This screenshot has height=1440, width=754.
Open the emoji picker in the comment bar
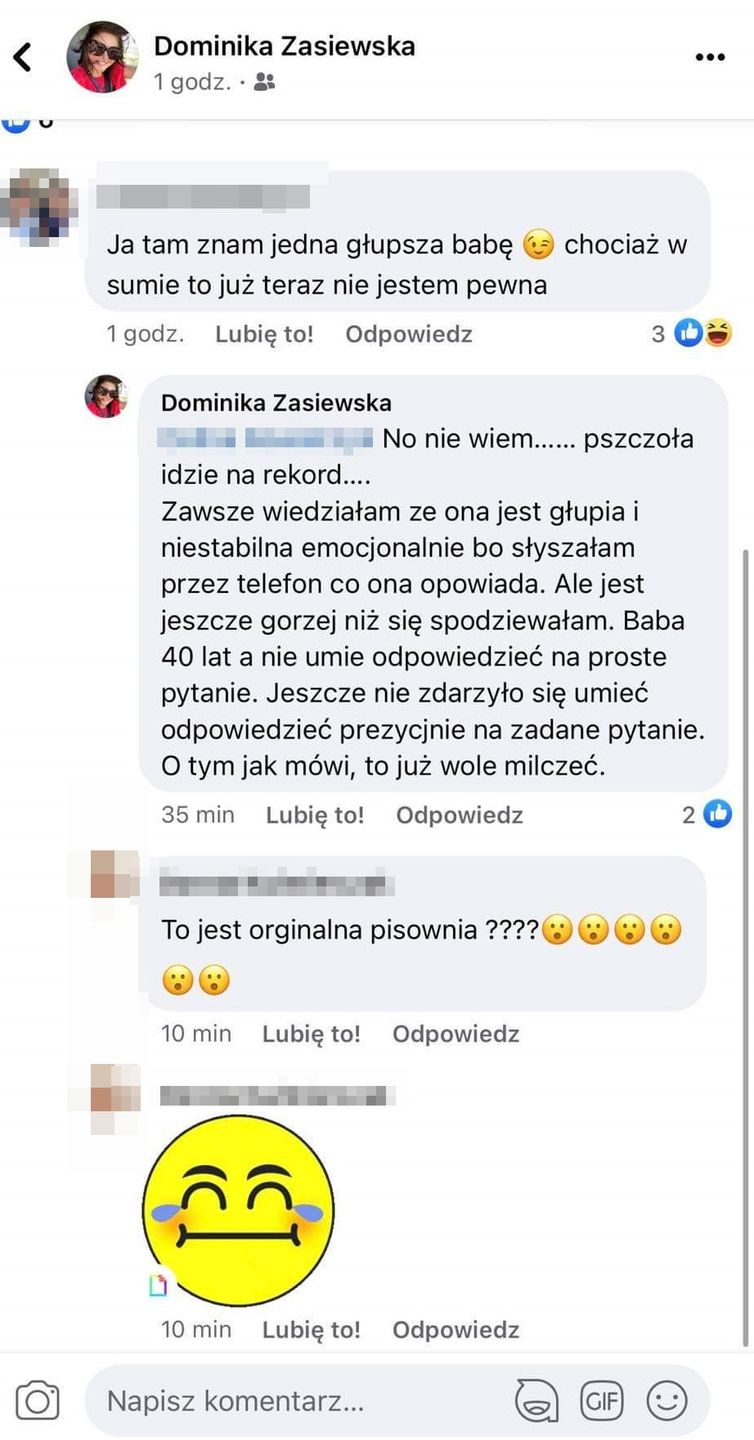point(667,1401)
